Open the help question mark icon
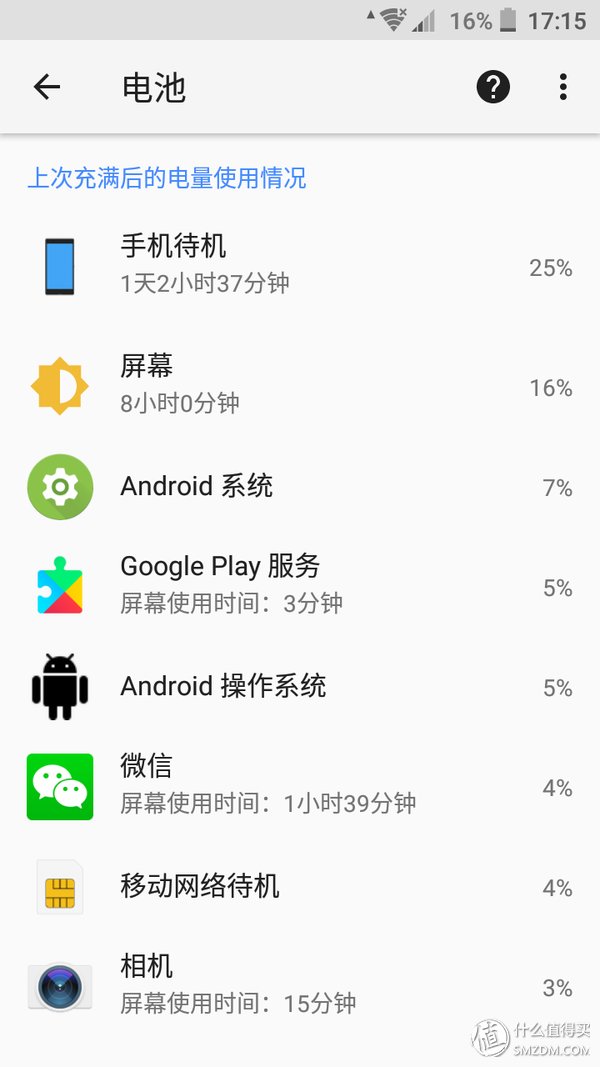Image resolution: width=600 pixels, height=1067 pixels. [x=493, y=87]
